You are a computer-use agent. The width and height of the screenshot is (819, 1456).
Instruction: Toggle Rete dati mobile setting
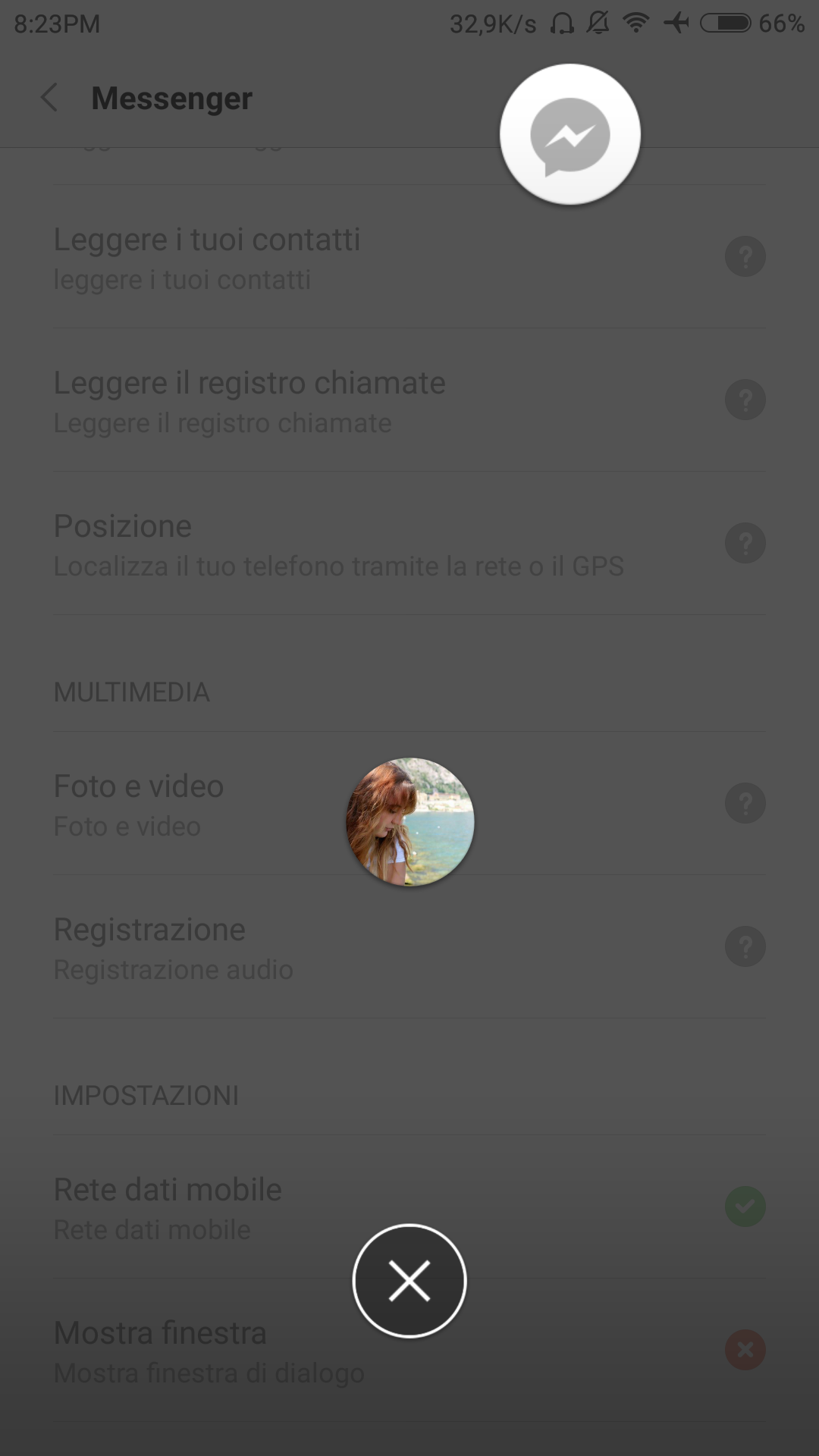tap(409, 1207)
